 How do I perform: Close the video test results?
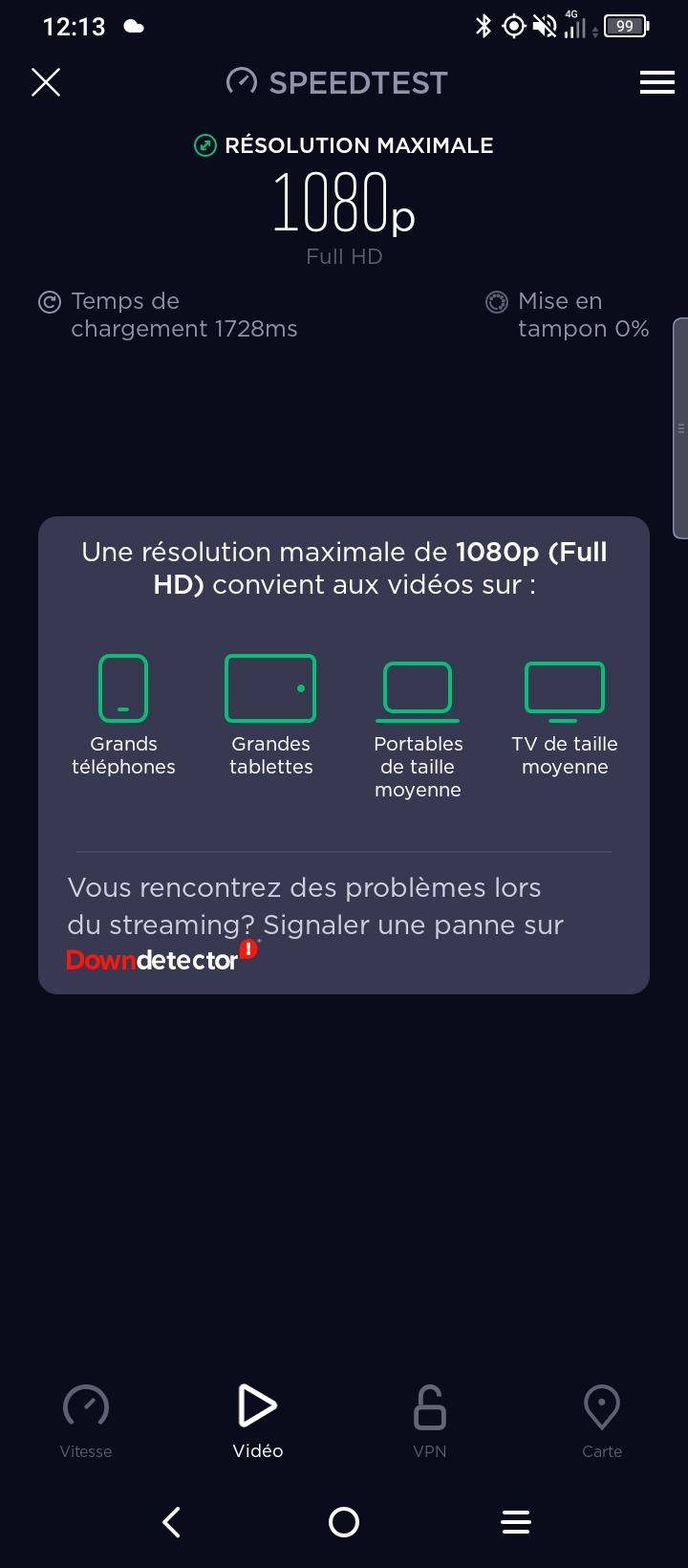[x=46, y=82]
